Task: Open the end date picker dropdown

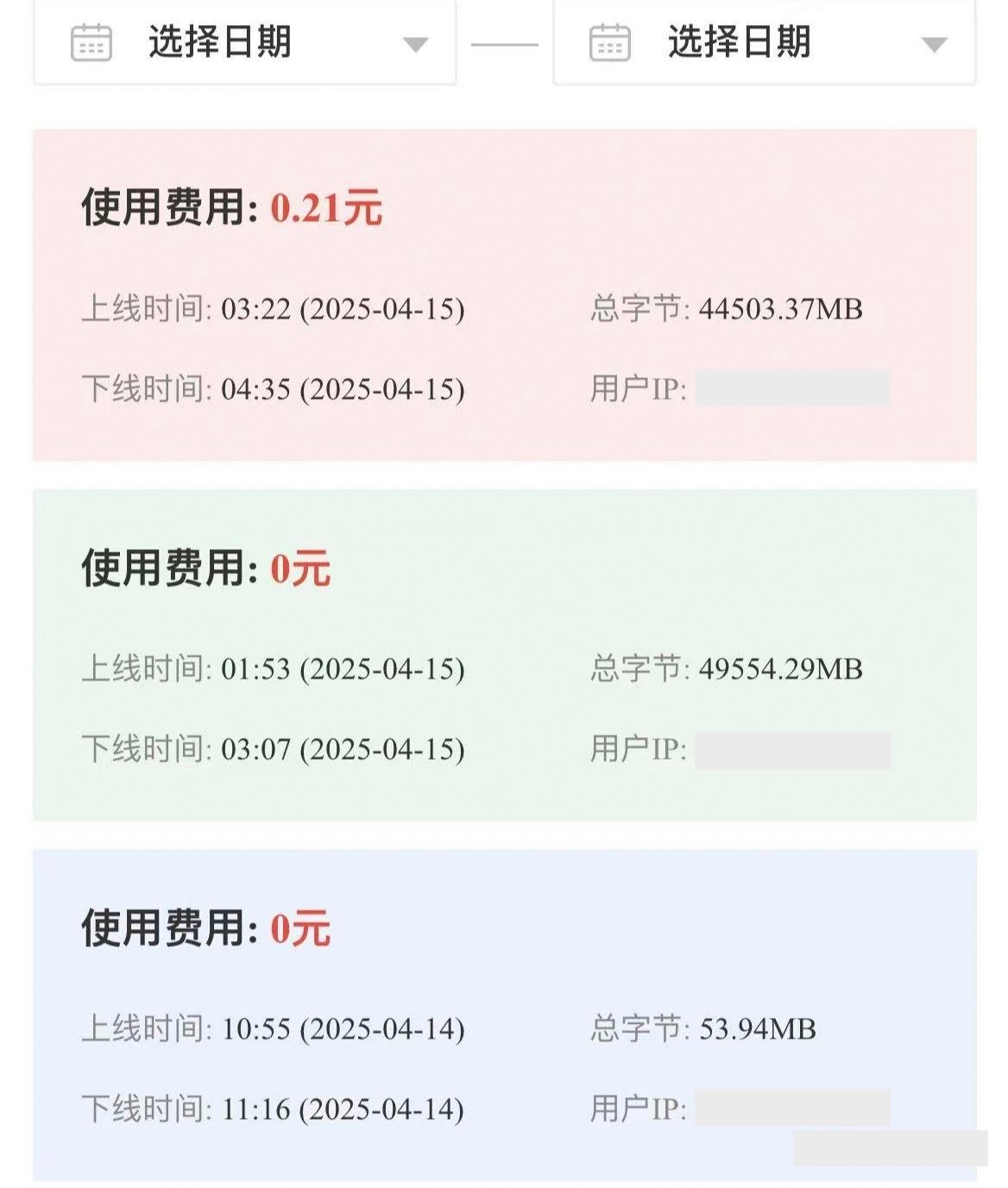Action: (764, 41)
